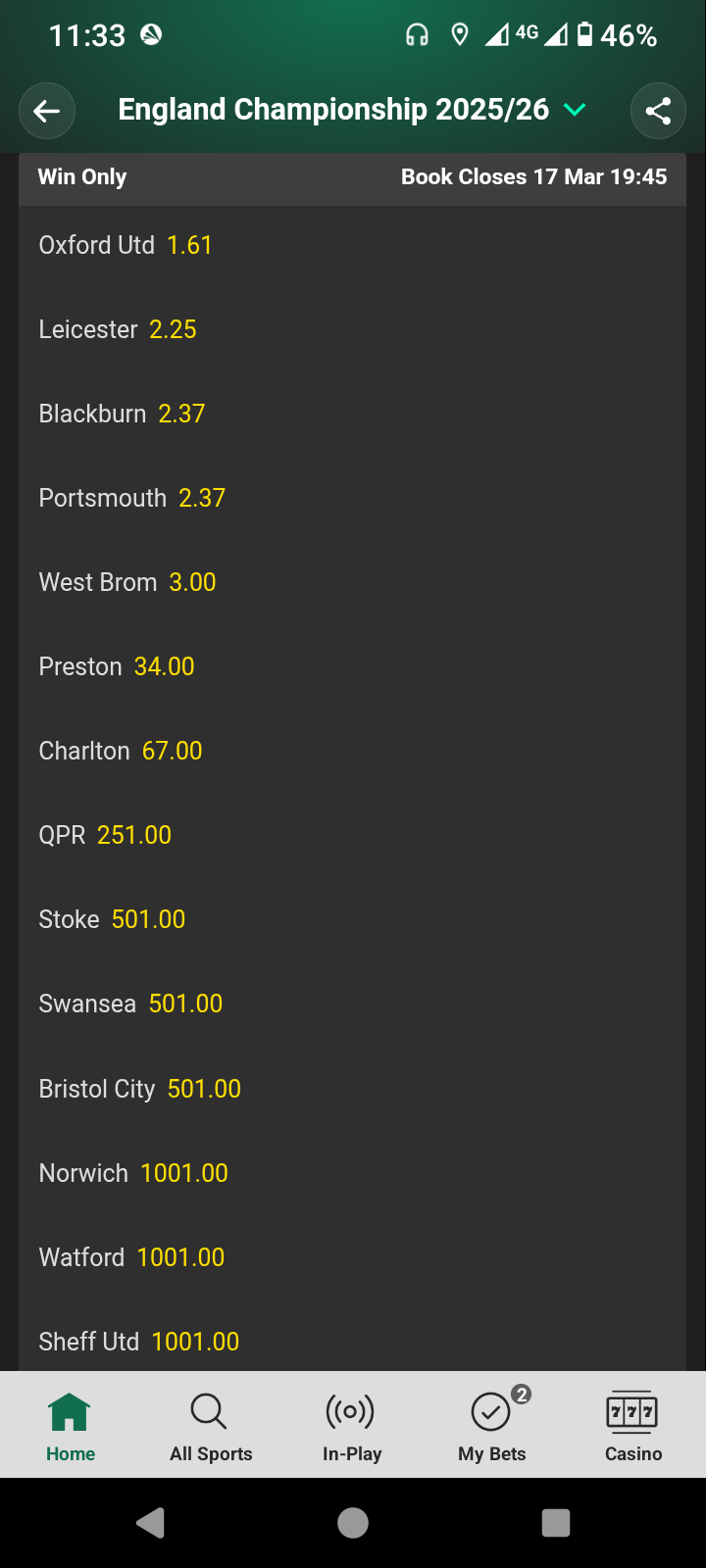Pick Swansea at odds 501.00
This screenshot has width=706, height=1568.
[130, 1004]
